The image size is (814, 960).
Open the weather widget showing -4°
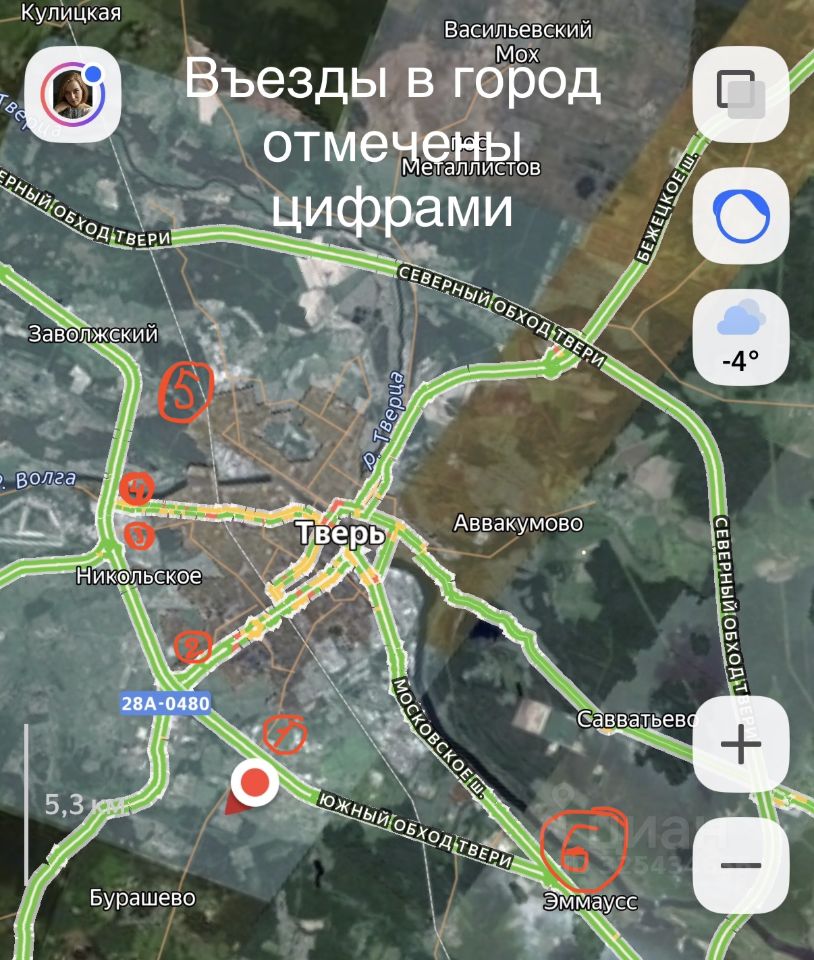pyautogui.click(x=741, y=338)
